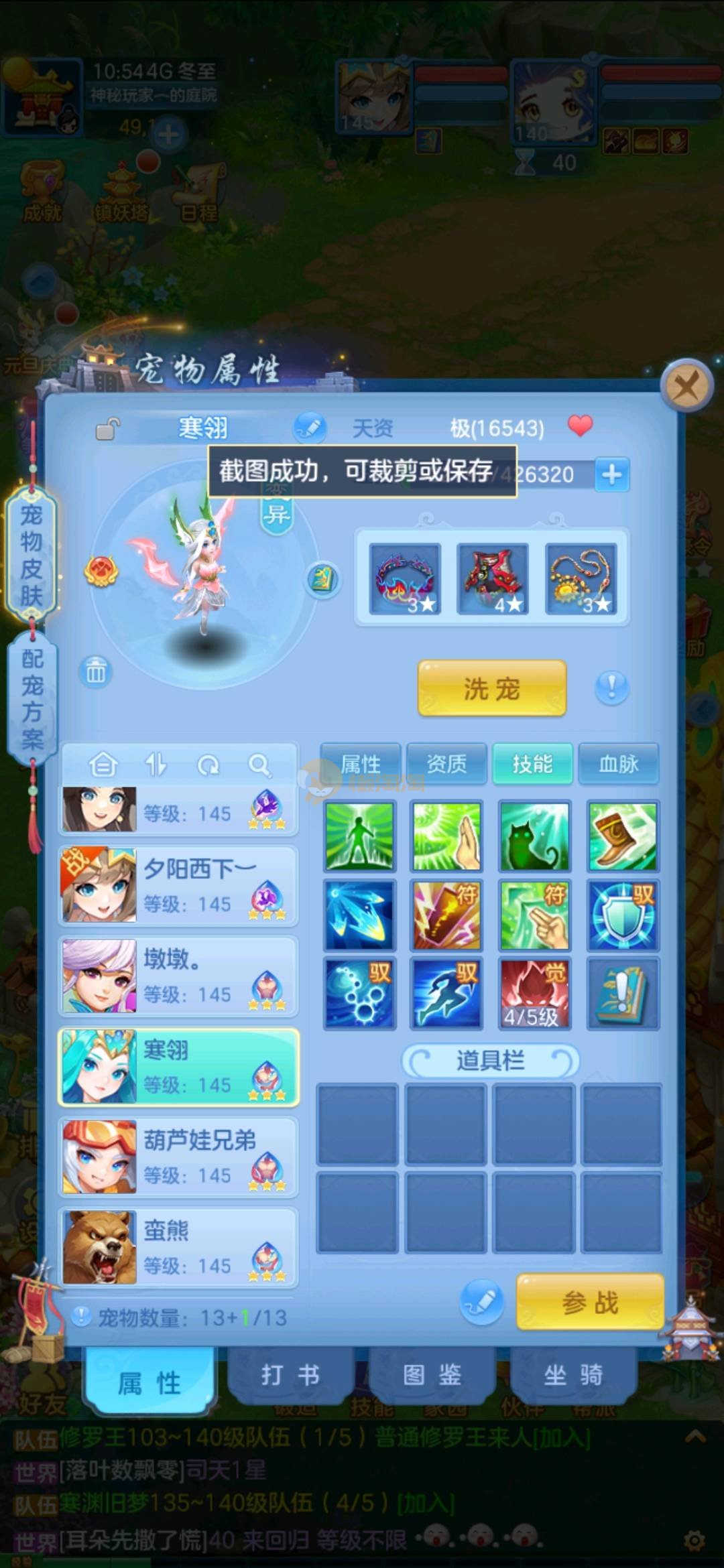Tap the trash icon to release pet
Screen dimensions: 724x1568
pyautogui.click(x=96, y=671)
